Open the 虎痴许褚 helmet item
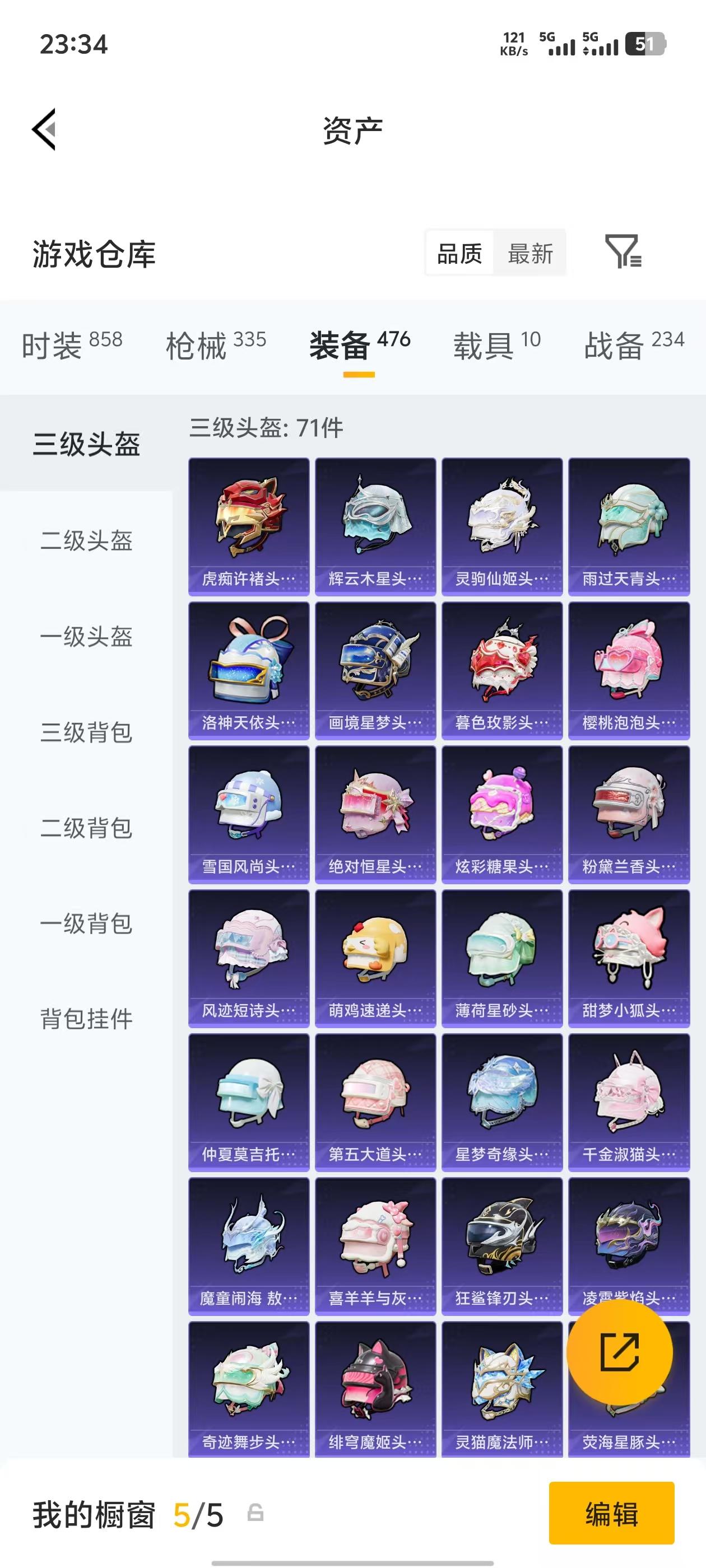Screen dimensions: 706x1568 click(249, 526)
